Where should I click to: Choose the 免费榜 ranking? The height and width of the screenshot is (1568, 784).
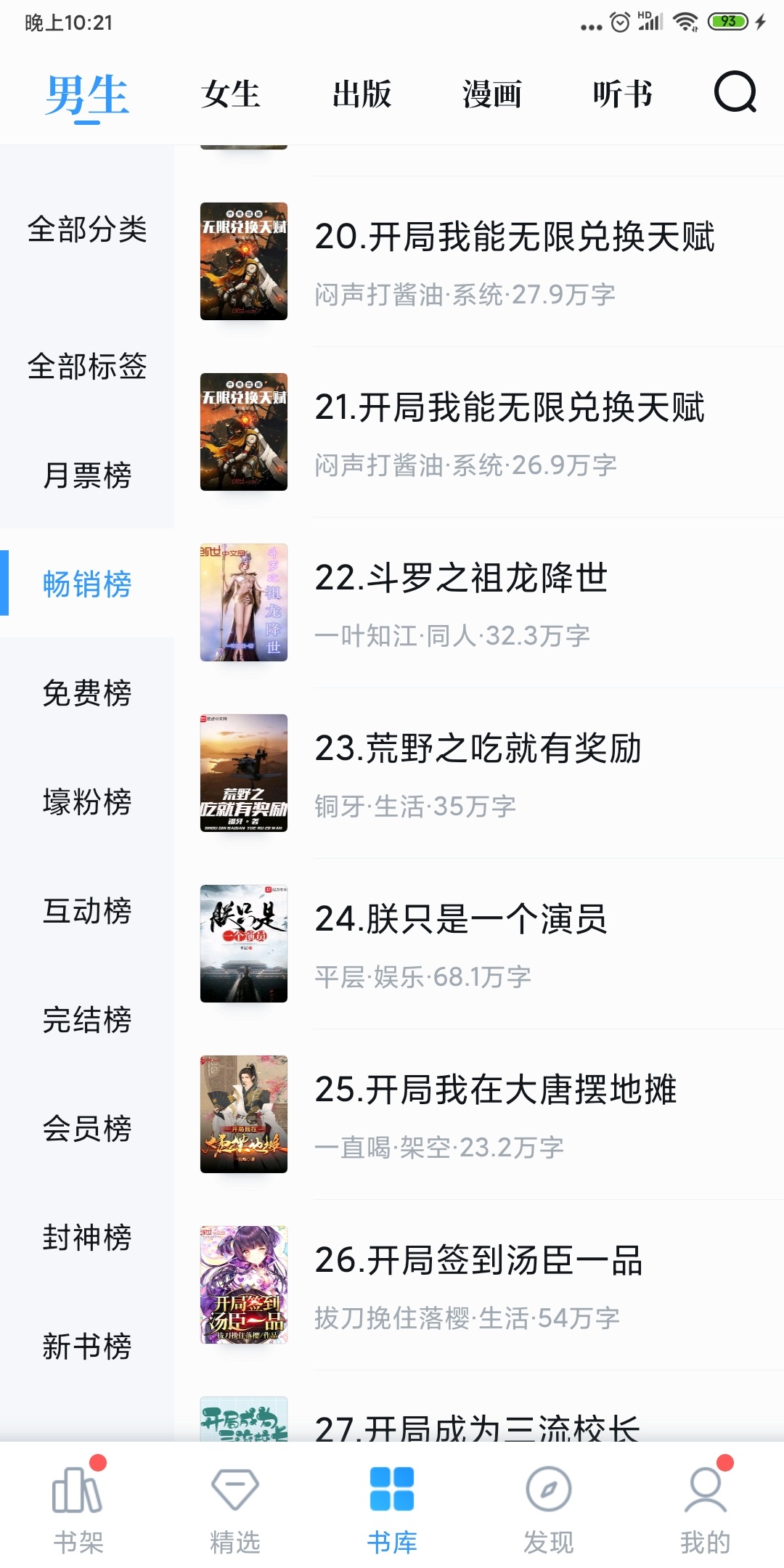(87, 693)
